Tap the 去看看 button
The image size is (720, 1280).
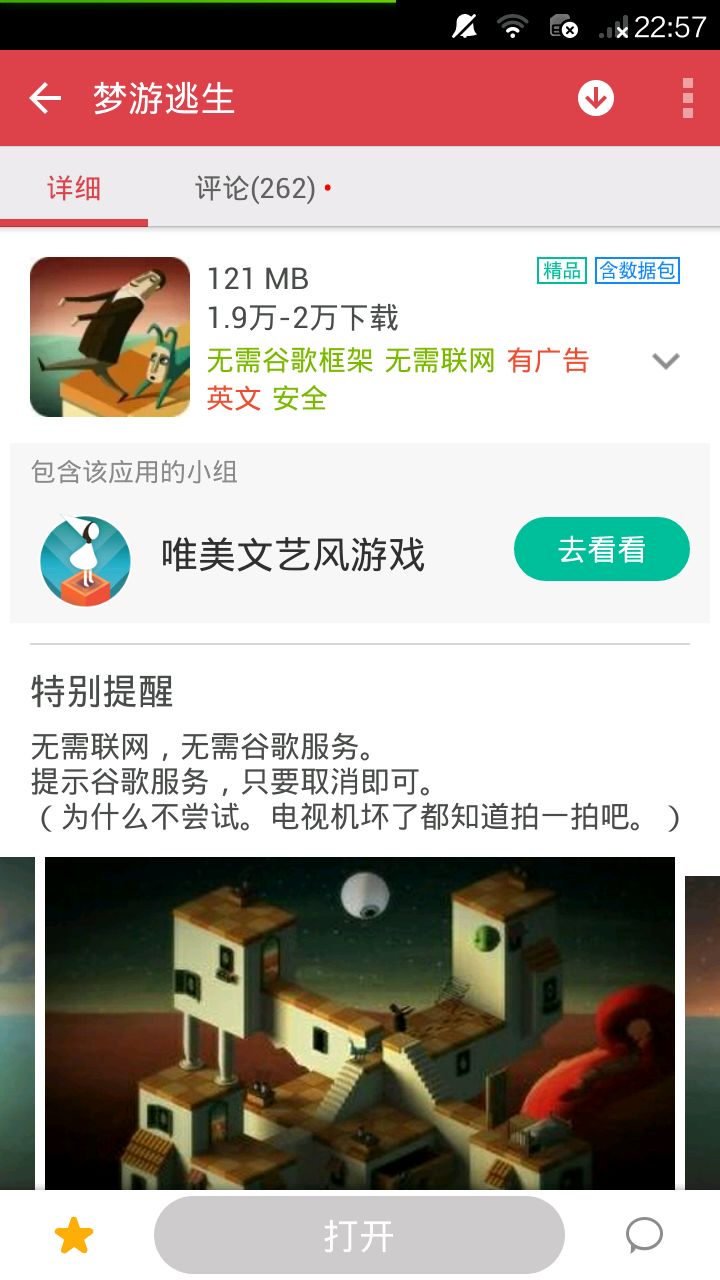pyautogui.click(x=601, y=549)
